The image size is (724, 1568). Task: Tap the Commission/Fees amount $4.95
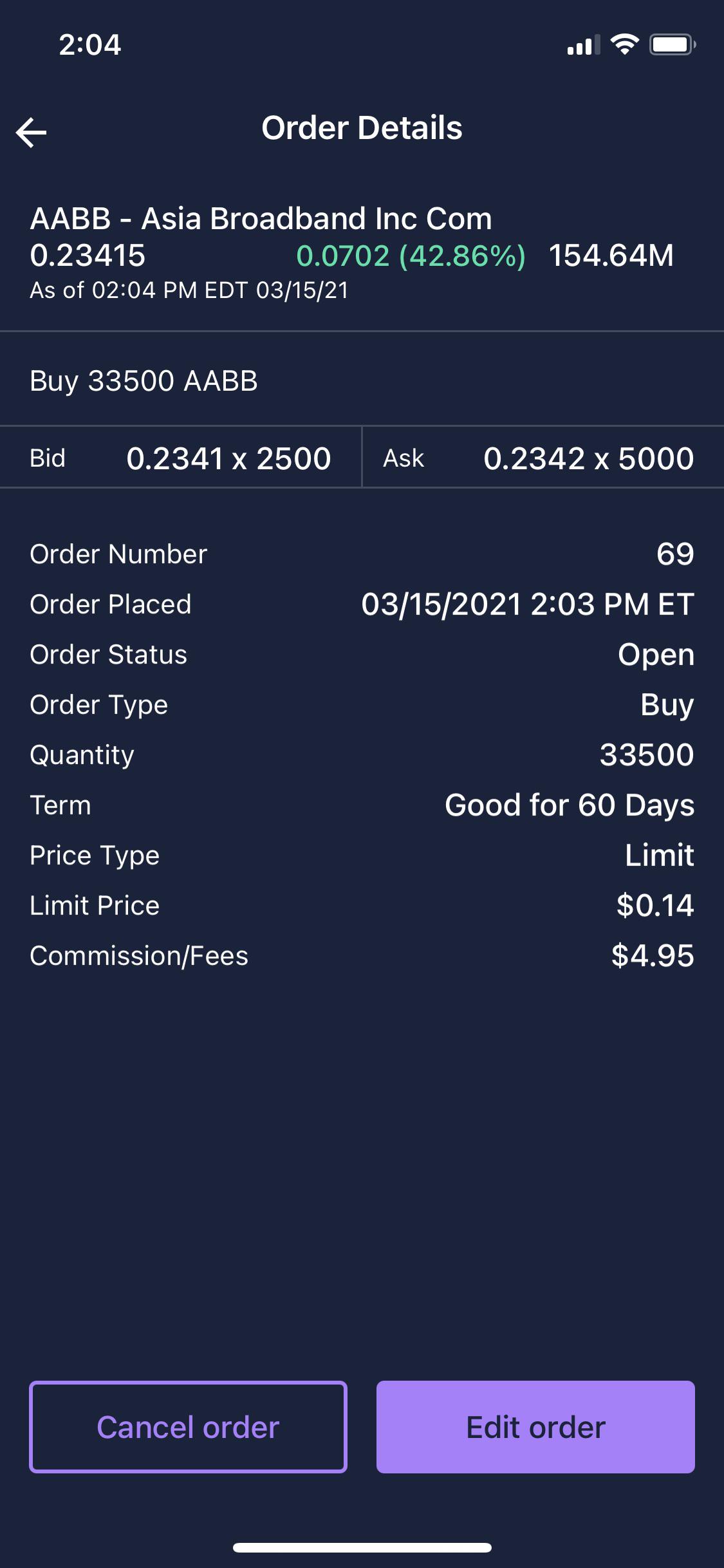click(653, 955)
